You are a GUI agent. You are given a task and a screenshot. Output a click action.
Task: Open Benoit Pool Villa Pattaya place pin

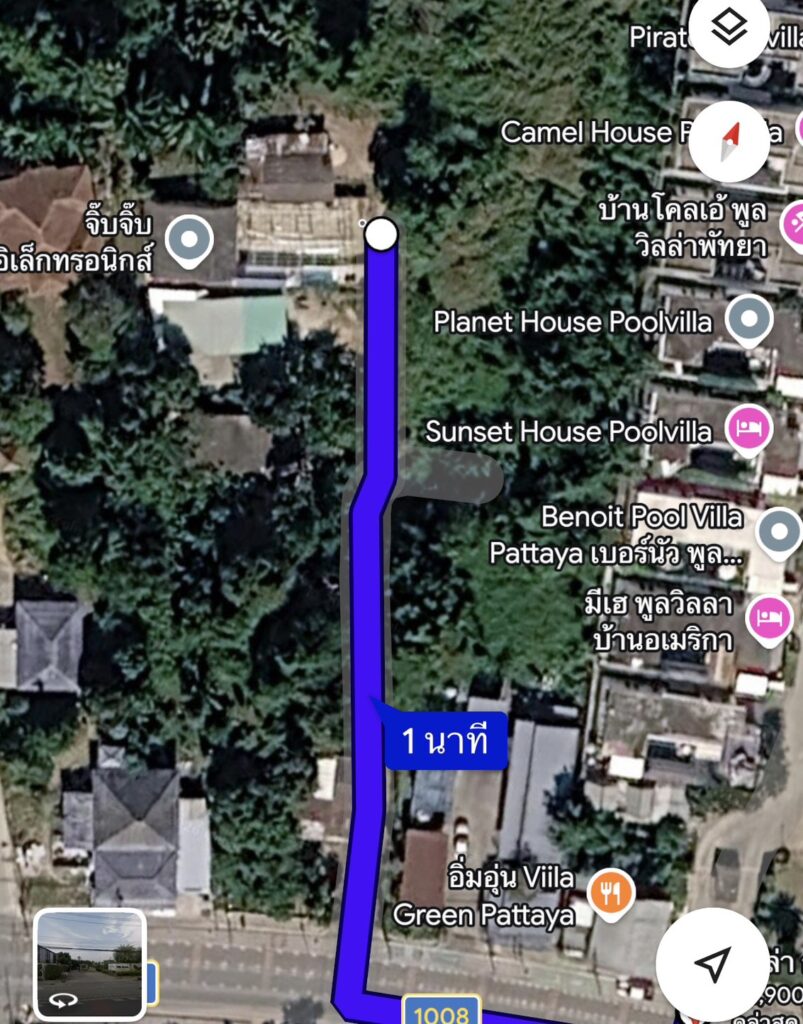(x=778, y=533)
